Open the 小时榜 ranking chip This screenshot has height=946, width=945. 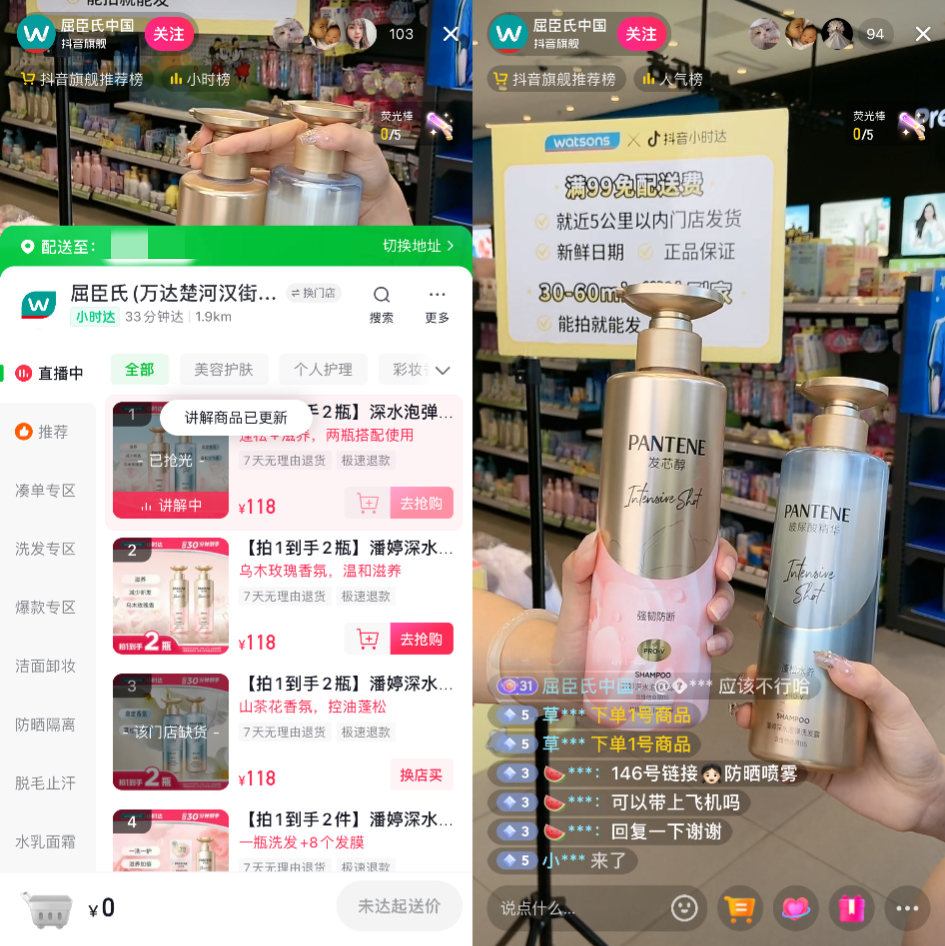199,79
